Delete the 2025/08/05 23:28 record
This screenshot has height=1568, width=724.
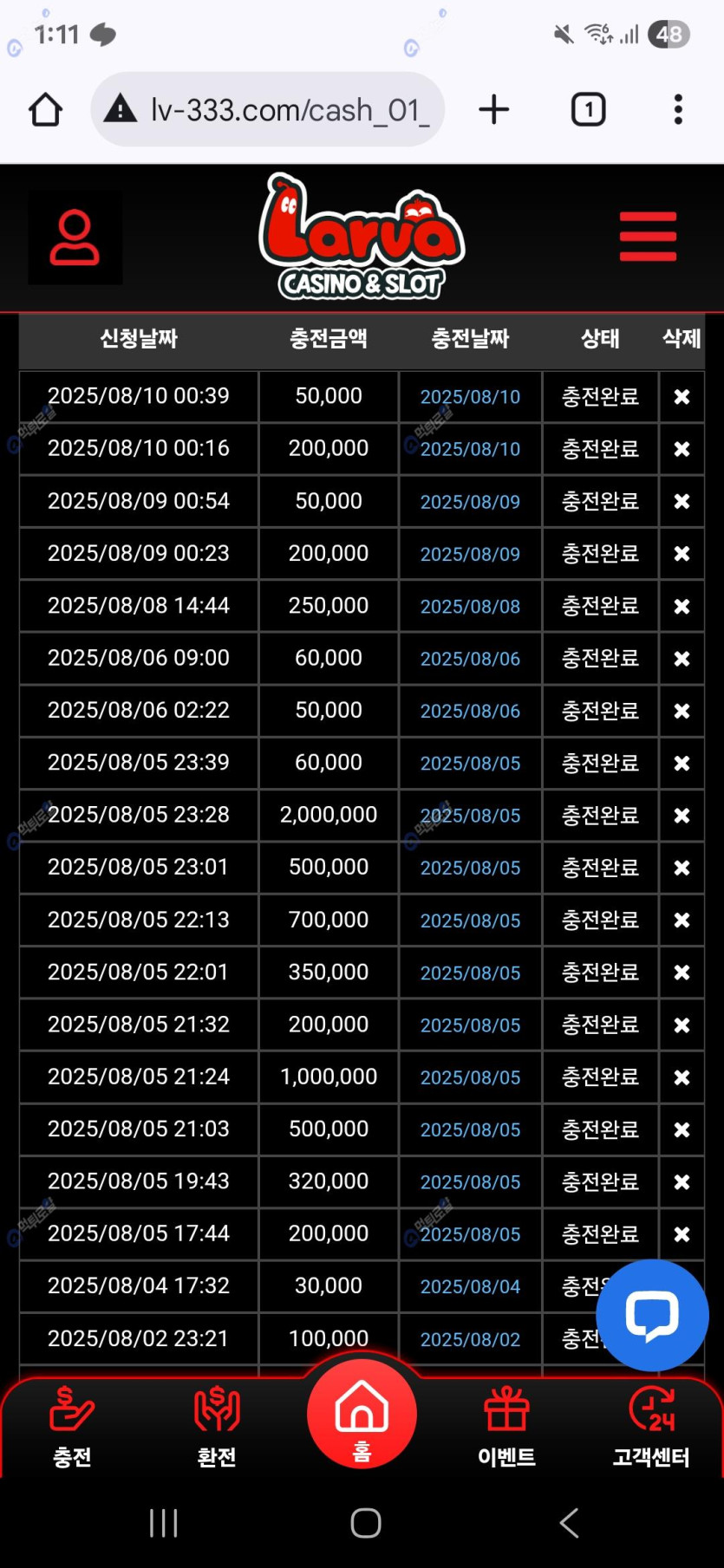point(682,816)
